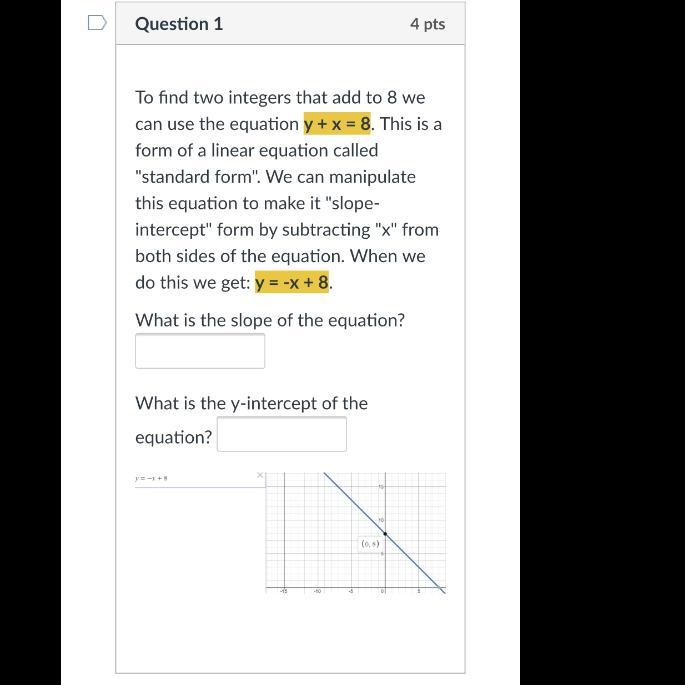This screenshot has height=685, width=685.
Task: Tap the slope answer field
Action: click(x=200, y=351)
